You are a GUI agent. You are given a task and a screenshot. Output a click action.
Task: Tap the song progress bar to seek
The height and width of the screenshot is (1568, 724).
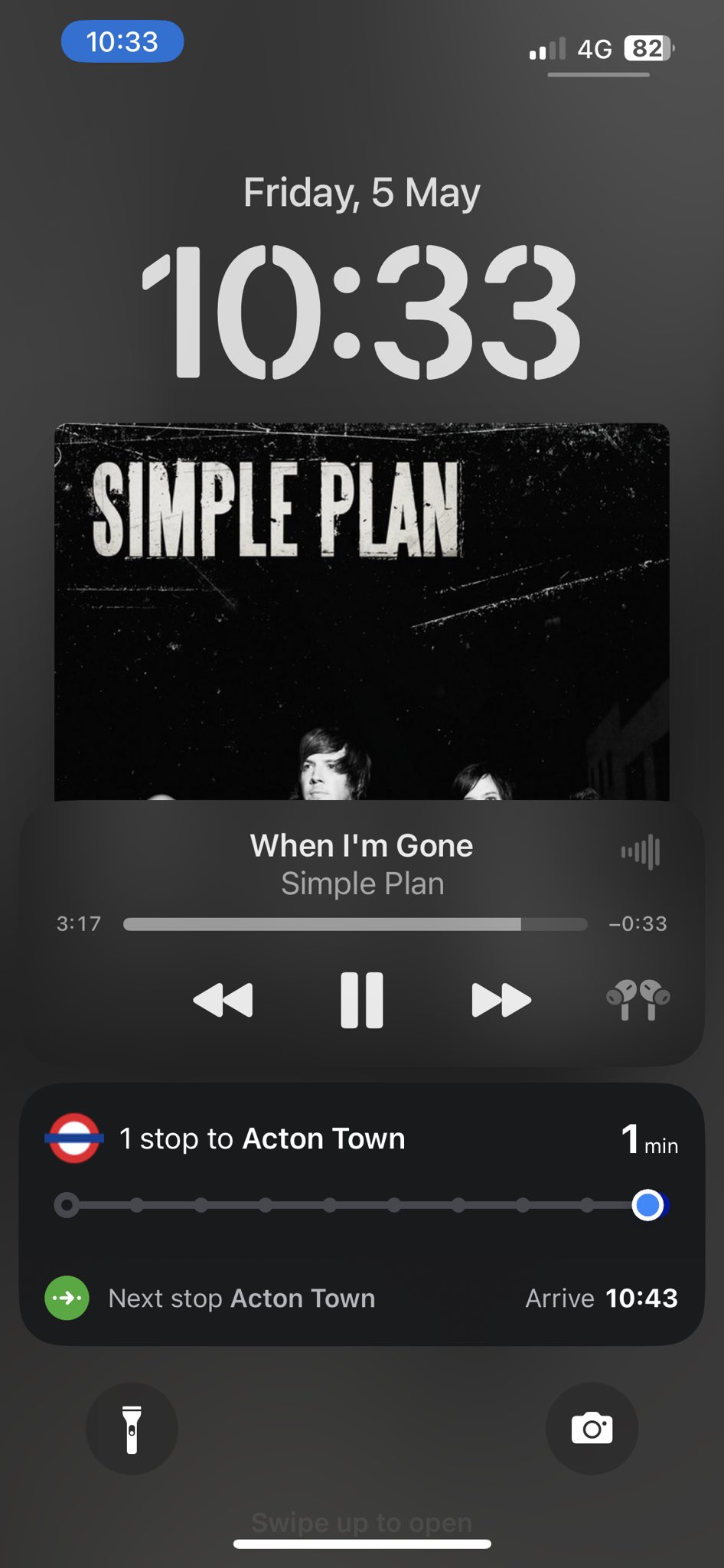355,924
